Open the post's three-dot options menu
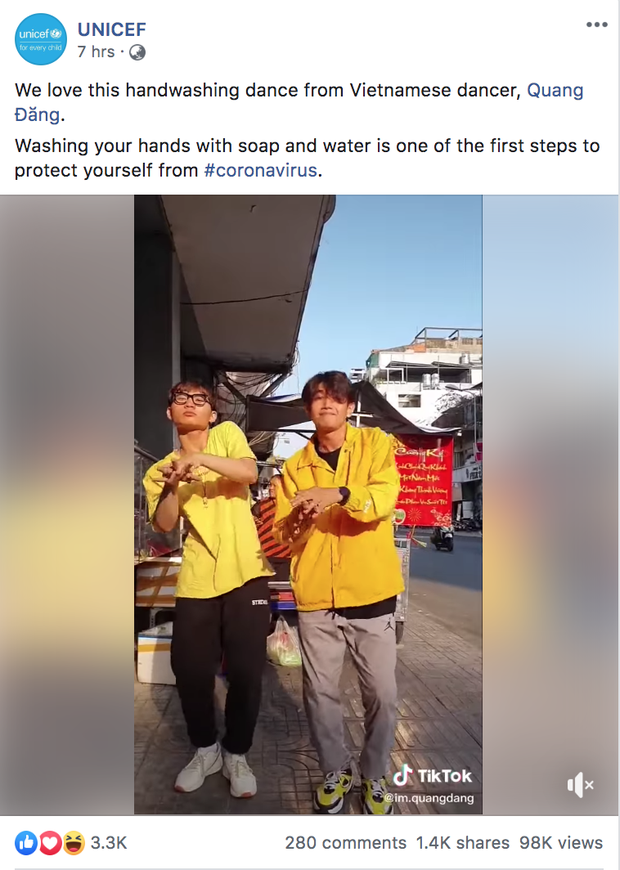The image size is (620, 870). tap(596, 25)
